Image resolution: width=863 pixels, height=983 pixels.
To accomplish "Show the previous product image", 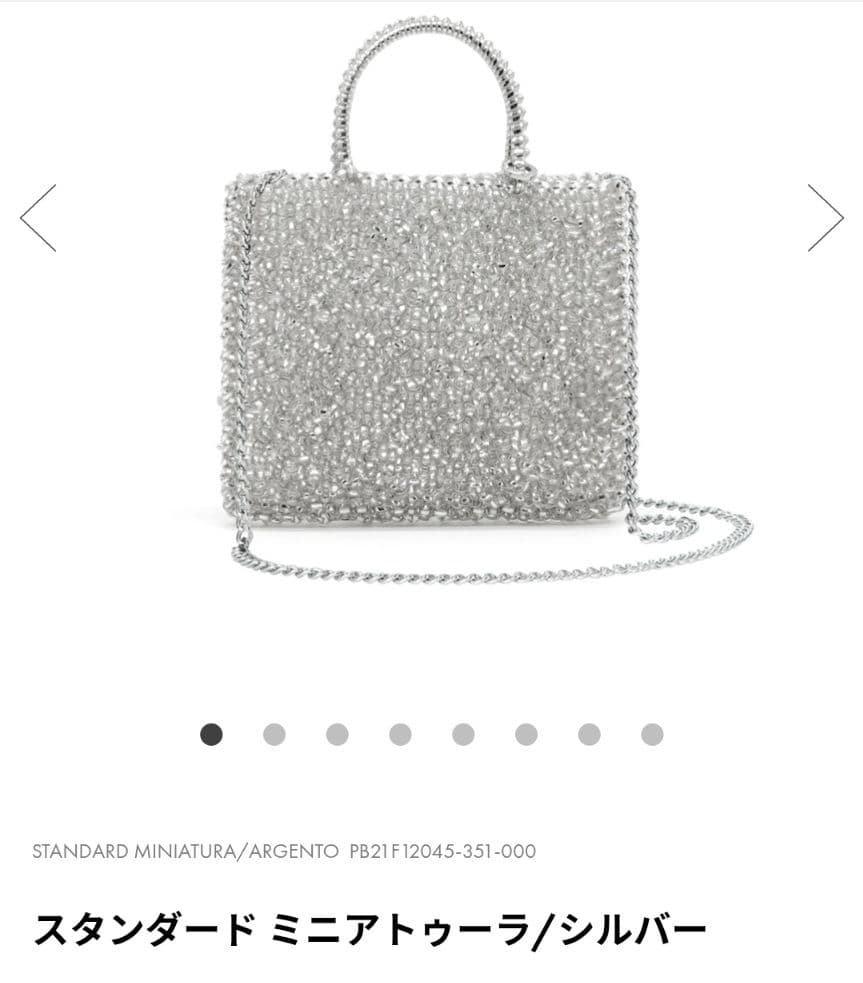I will click(38, 217).
